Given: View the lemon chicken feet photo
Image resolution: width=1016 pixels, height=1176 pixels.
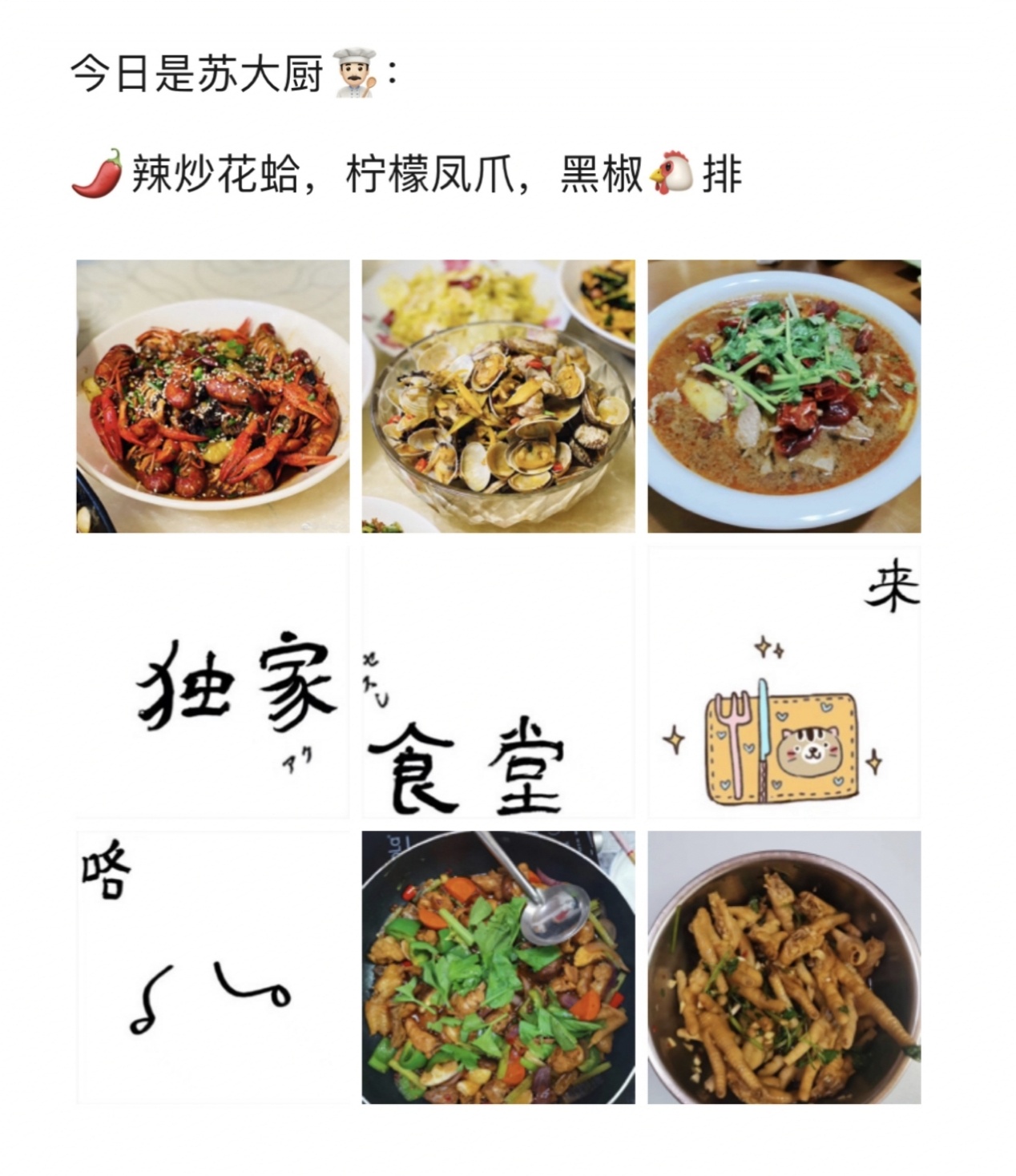Looking at the screenshot, I should (x=784, y=967).
